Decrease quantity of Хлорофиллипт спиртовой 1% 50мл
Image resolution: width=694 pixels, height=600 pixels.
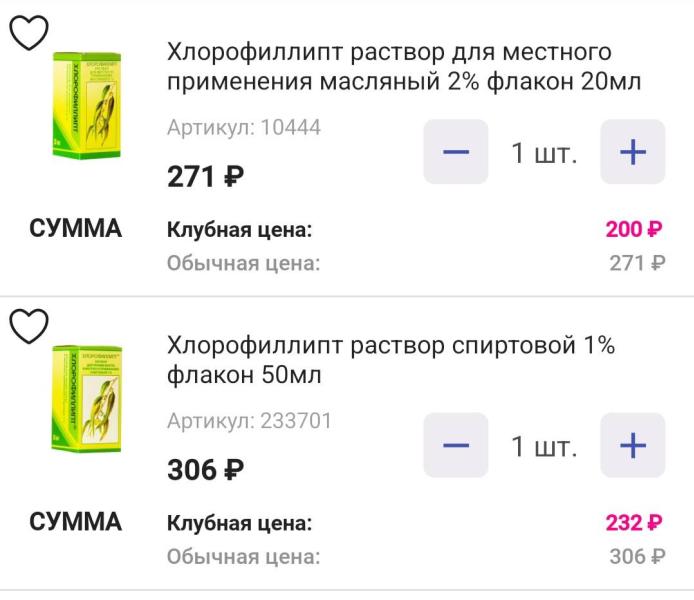pyautogui.click(x=456, y=445)
